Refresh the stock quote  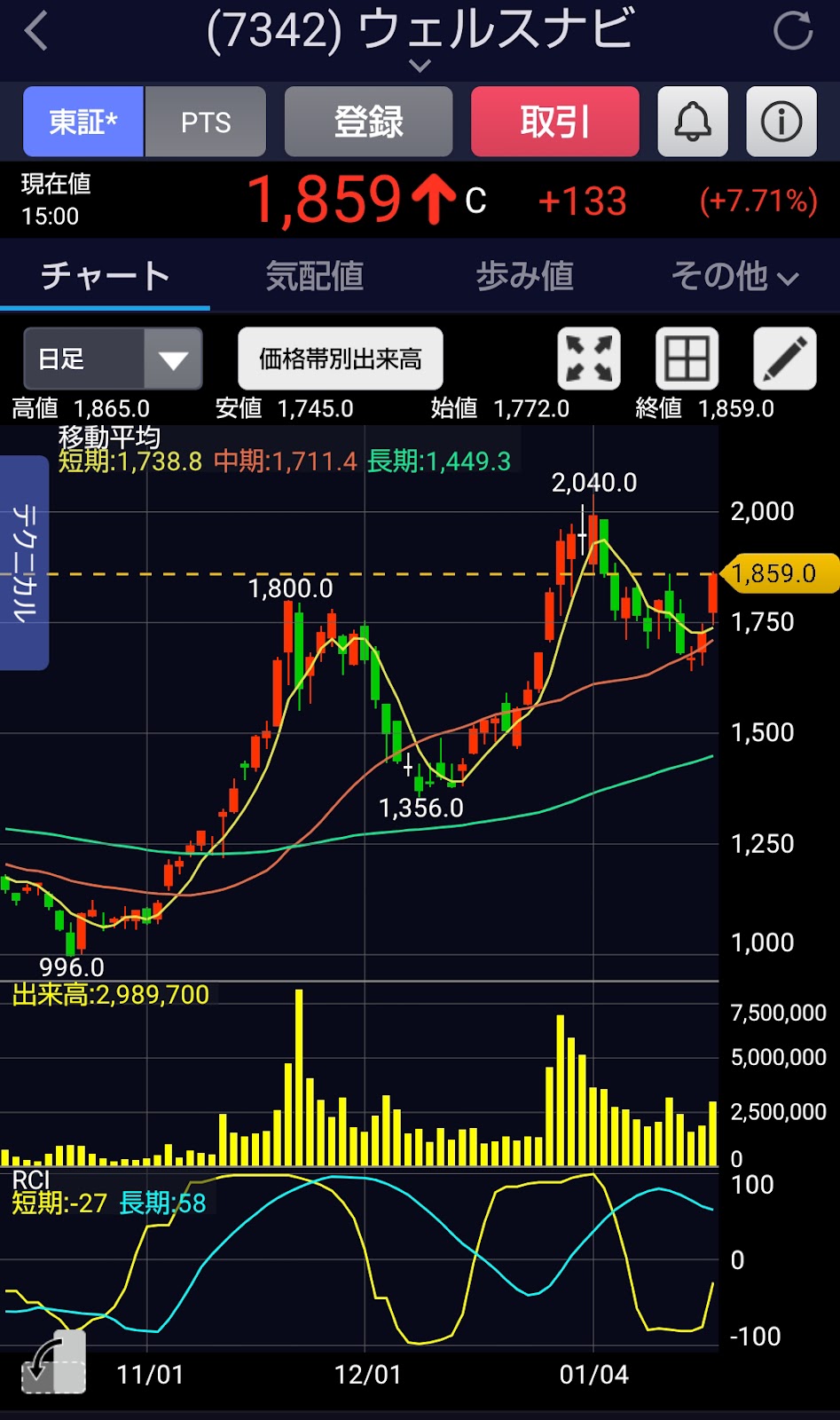pos(792,31)
